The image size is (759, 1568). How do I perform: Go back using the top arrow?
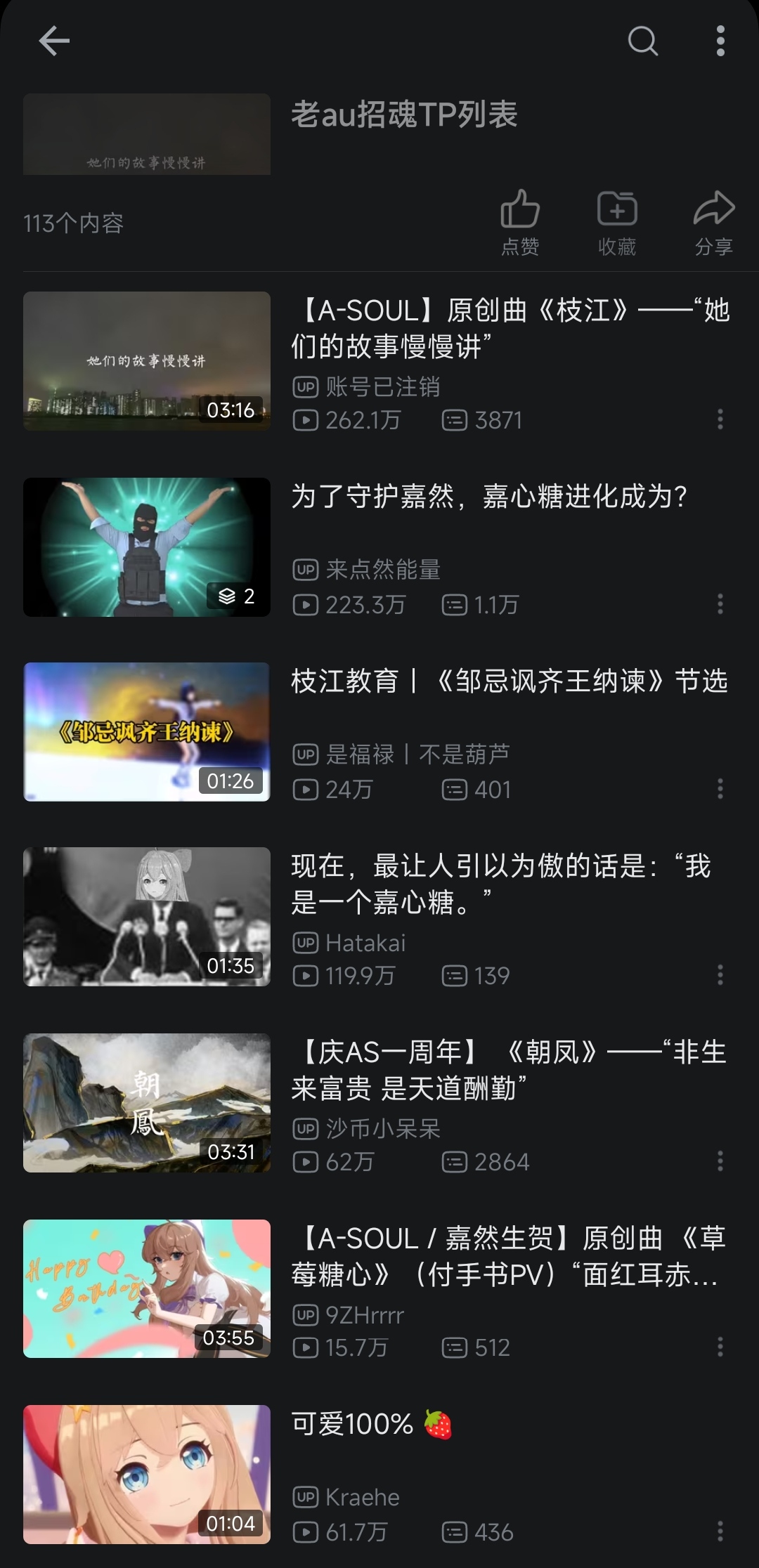[x=54, y=41]
